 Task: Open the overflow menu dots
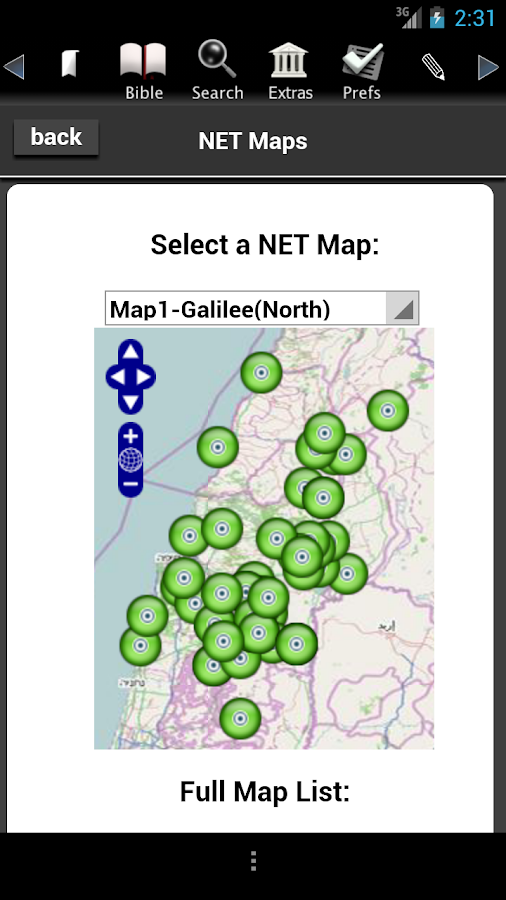click(x=253, y=861)
